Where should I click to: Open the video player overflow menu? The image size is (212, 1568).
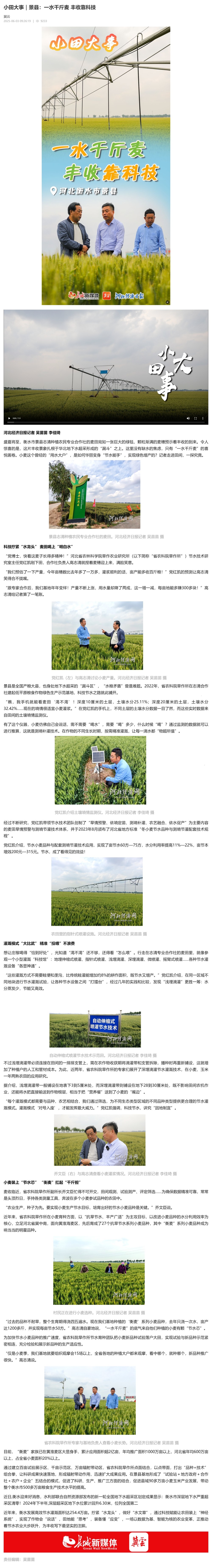tap(203, 418)
